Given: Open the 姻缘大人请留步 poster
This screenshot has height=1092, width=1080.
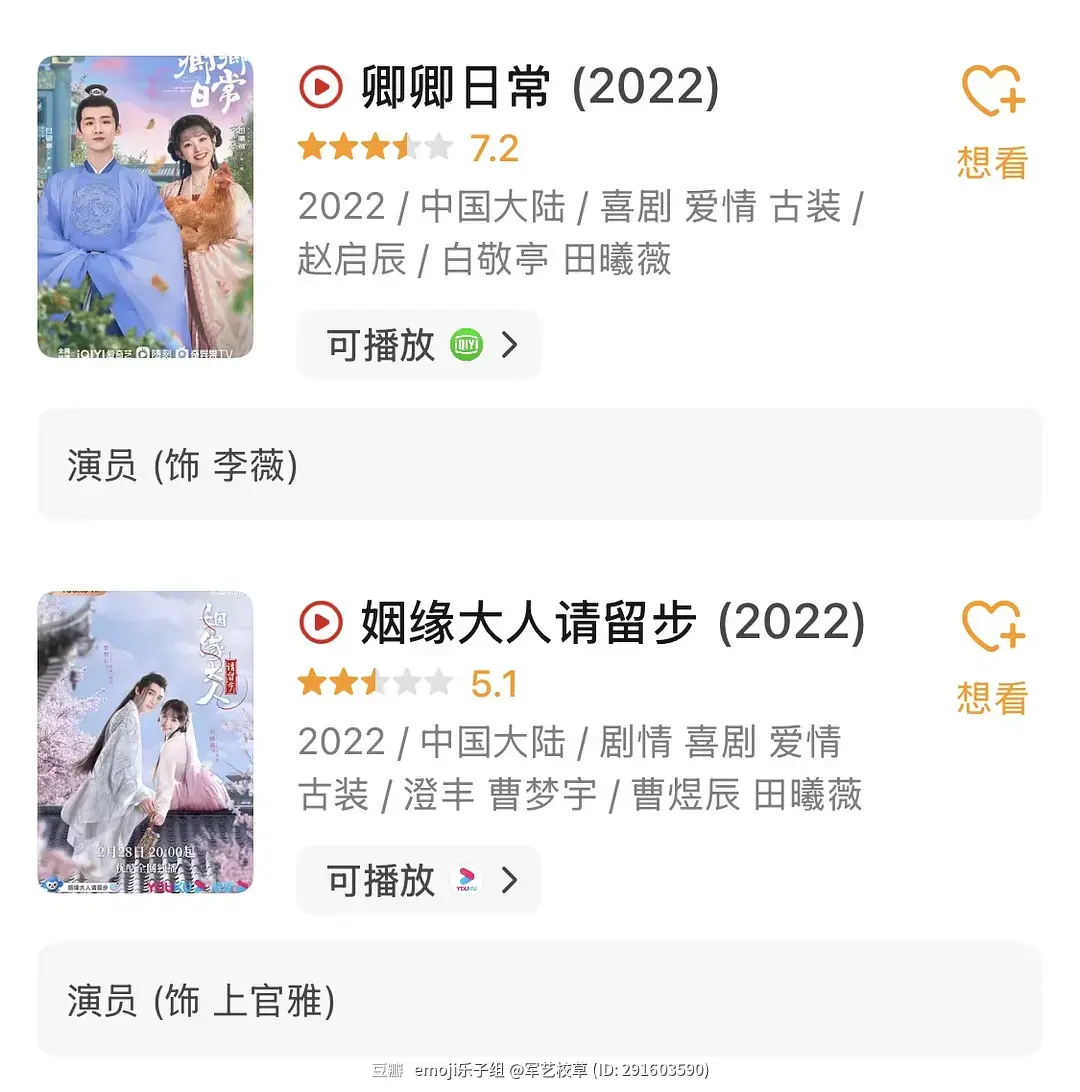Looking at the screenshot, I should (145, 742).
